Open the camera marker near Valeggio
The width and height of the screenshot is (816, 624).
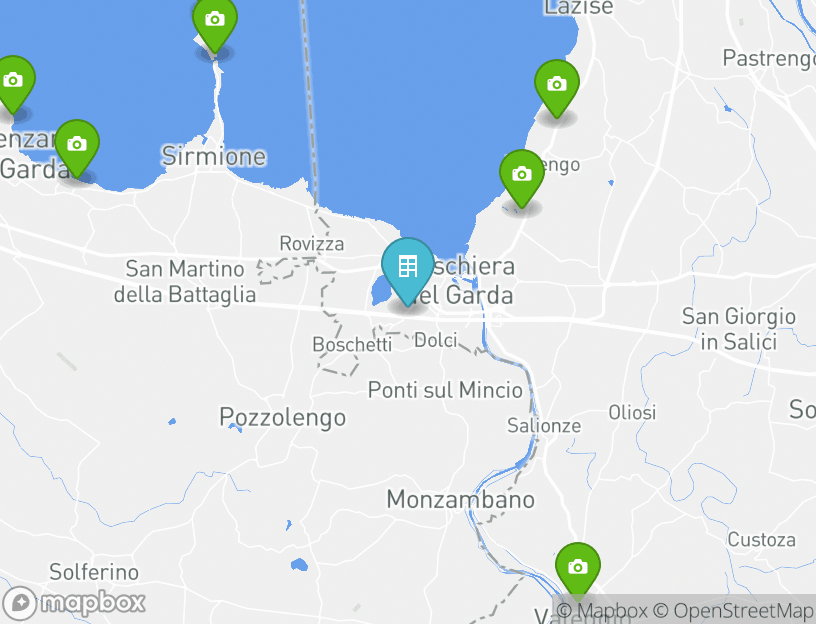(577, 568)
